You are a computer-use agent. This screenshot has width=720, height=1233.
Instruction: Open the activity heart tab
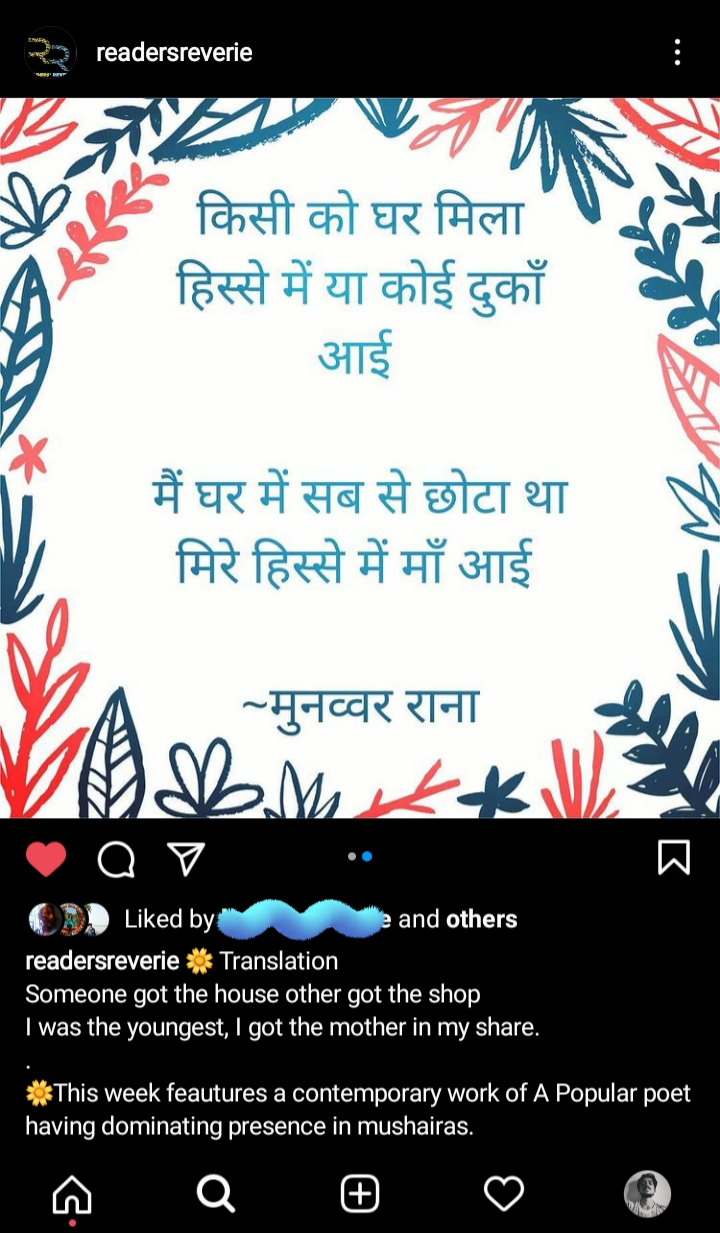coord(504,1192)
